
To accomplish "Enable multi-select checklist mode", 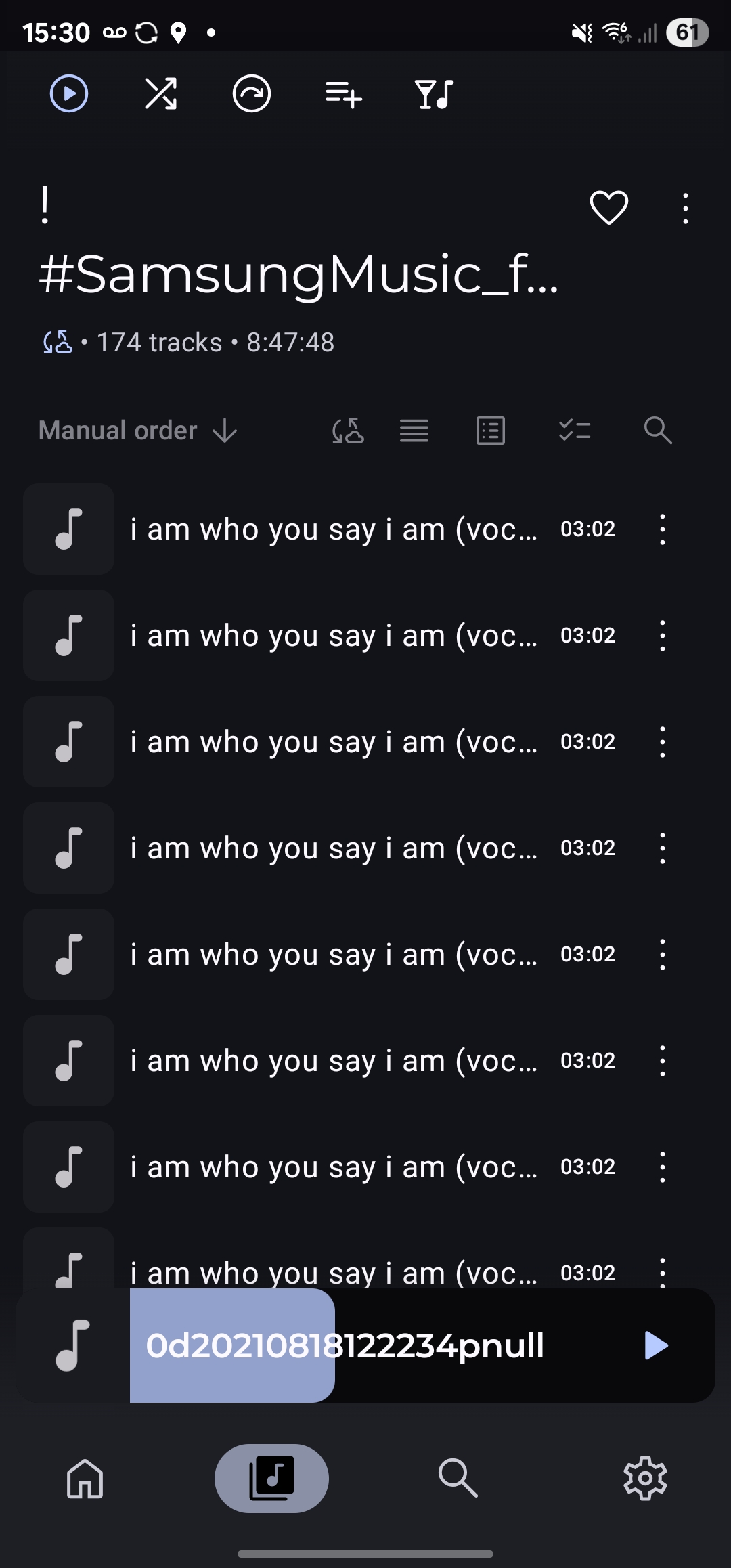I will (x=575, y=431).
